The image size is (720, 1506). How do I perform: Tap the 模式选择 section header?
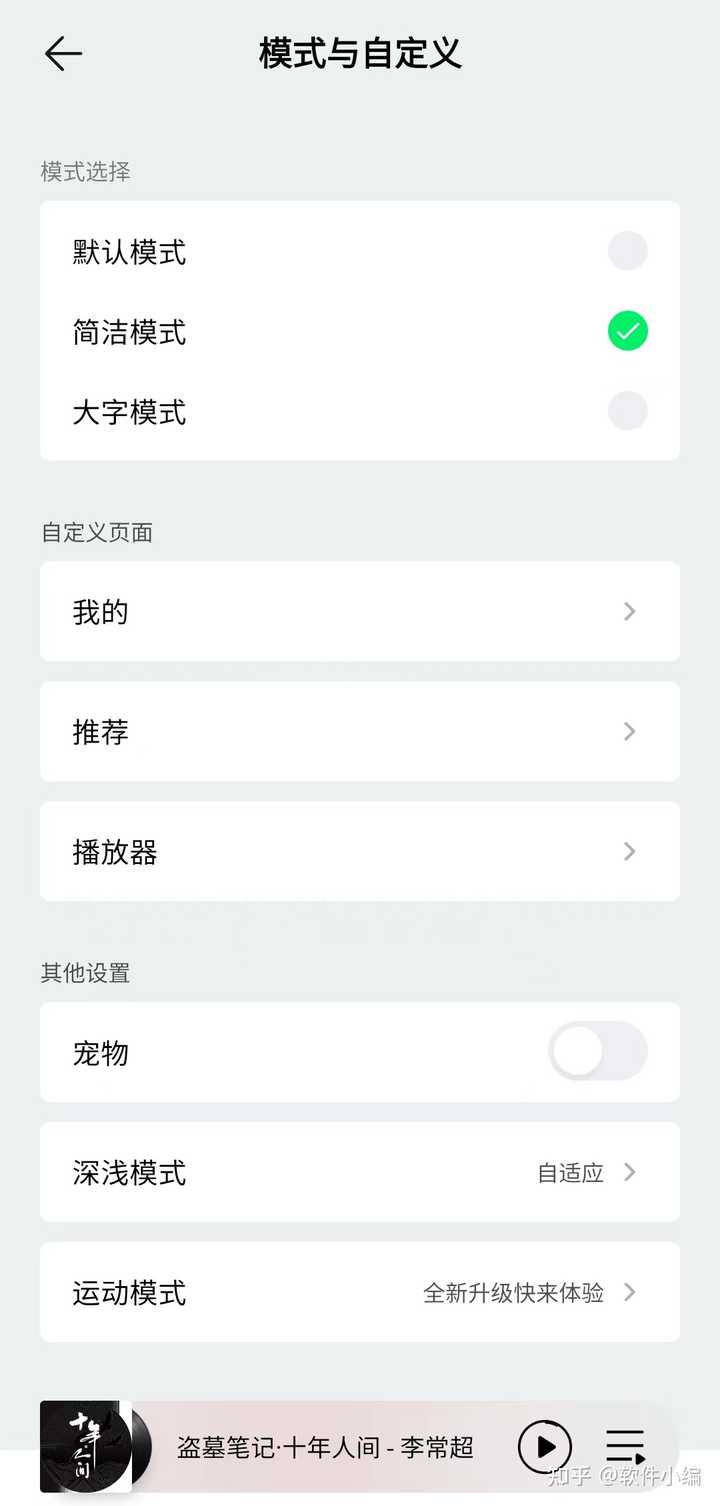tap(84, 171)
